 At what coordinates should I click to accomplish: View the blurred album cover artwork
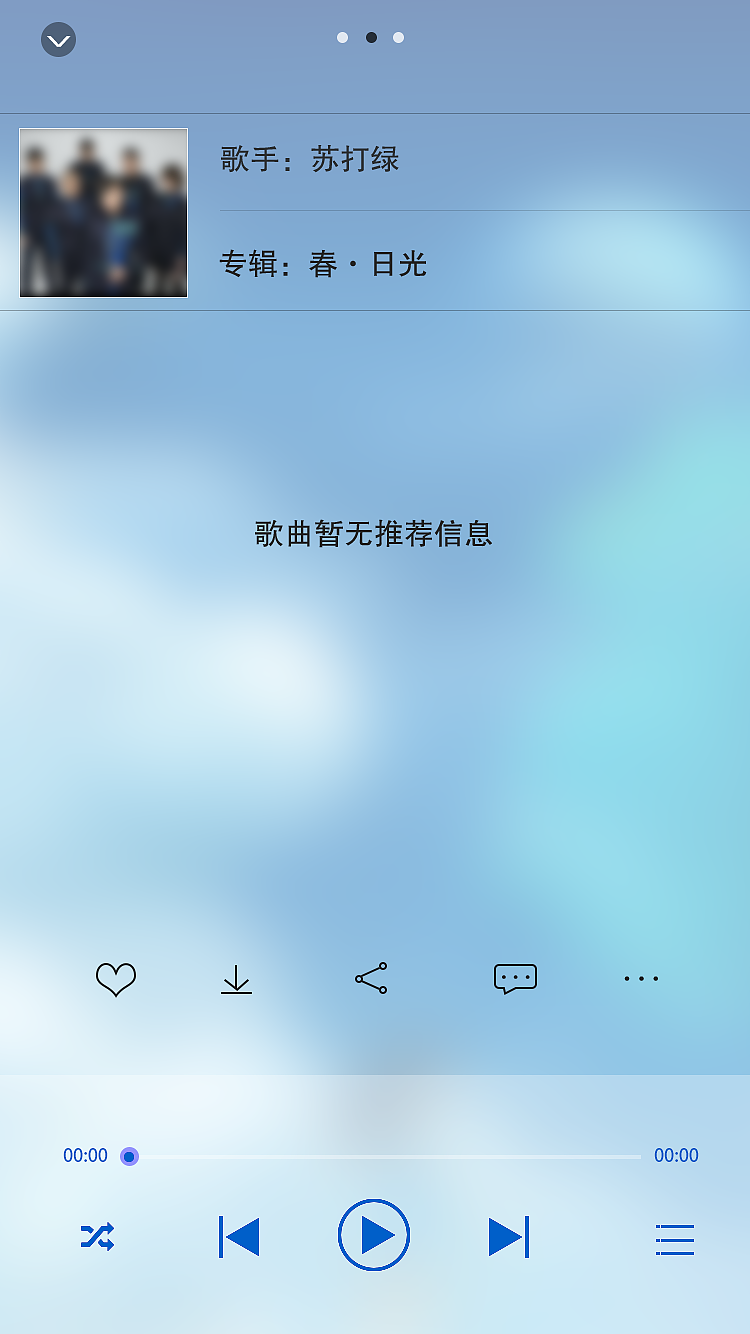tap(103, 212)
